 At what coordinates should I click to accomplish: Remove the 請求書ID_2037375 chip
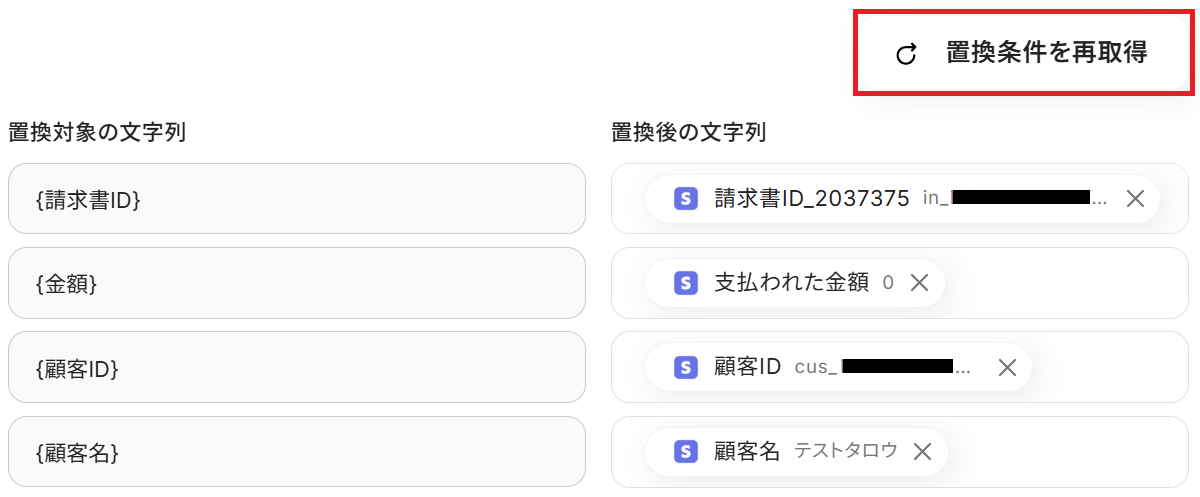1135,199
